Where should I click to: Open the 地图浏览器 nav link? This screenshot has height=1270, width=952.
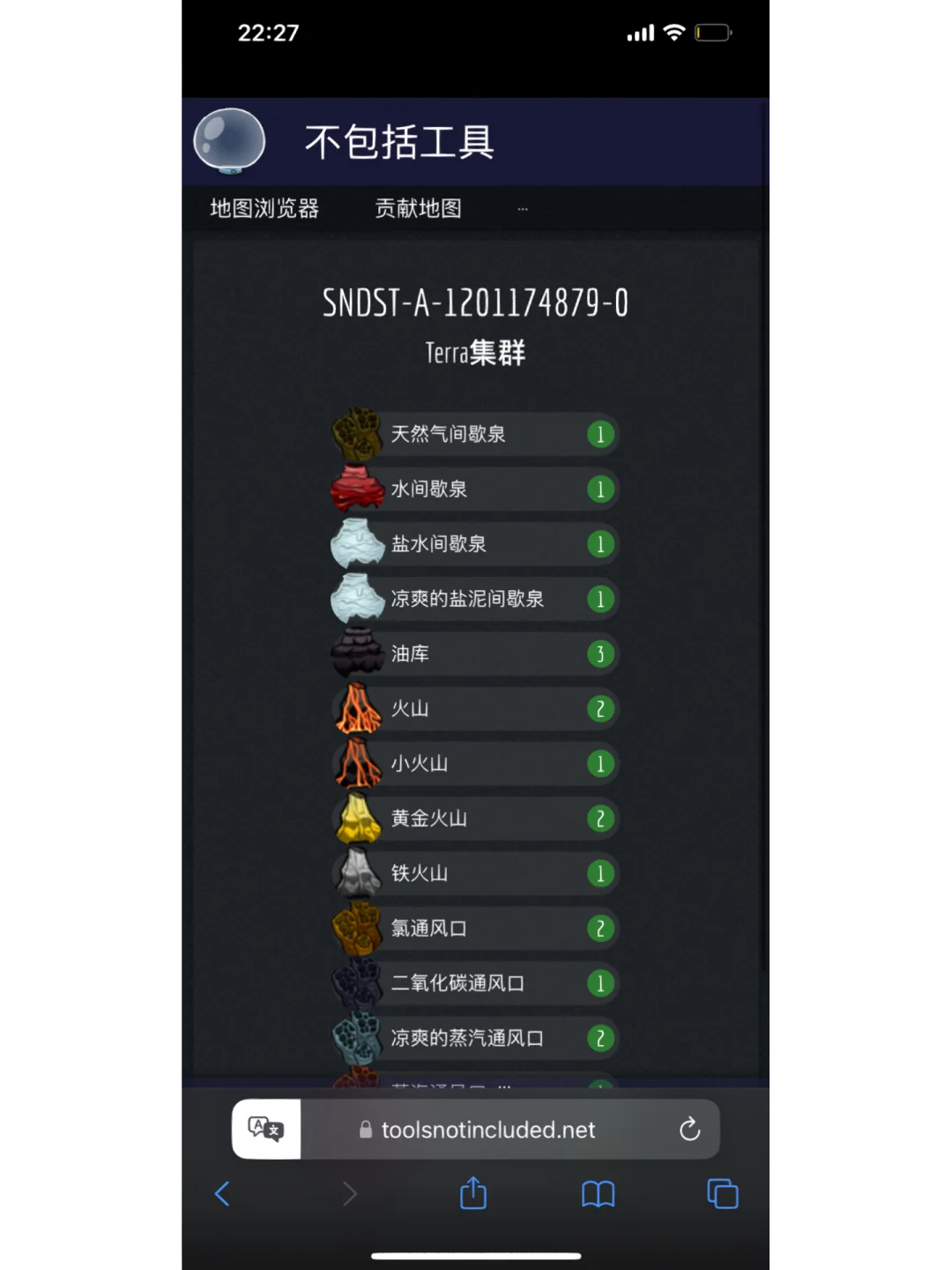(264, 209)
